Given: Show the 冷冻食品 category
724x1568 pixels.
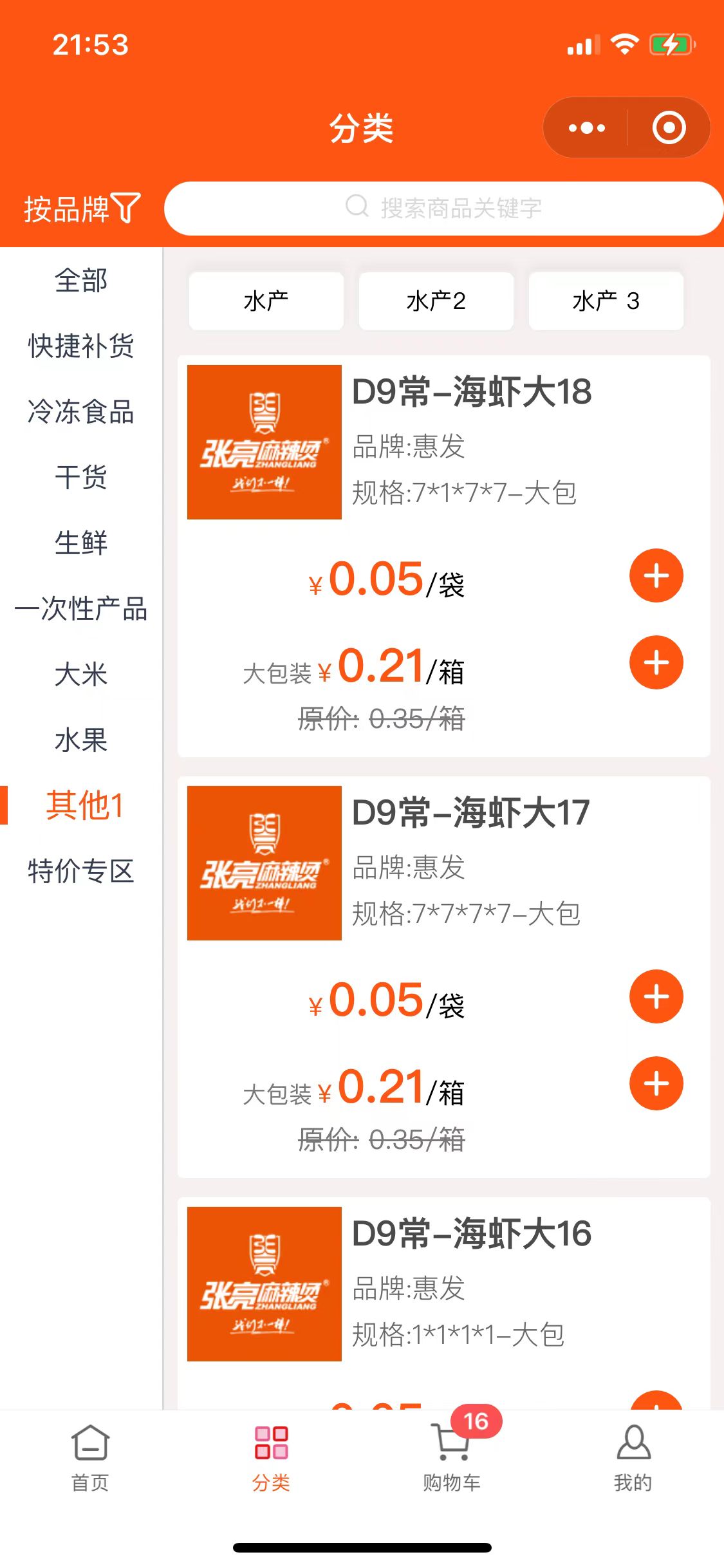Looking at the screenshot, I should tap(81, 412).
